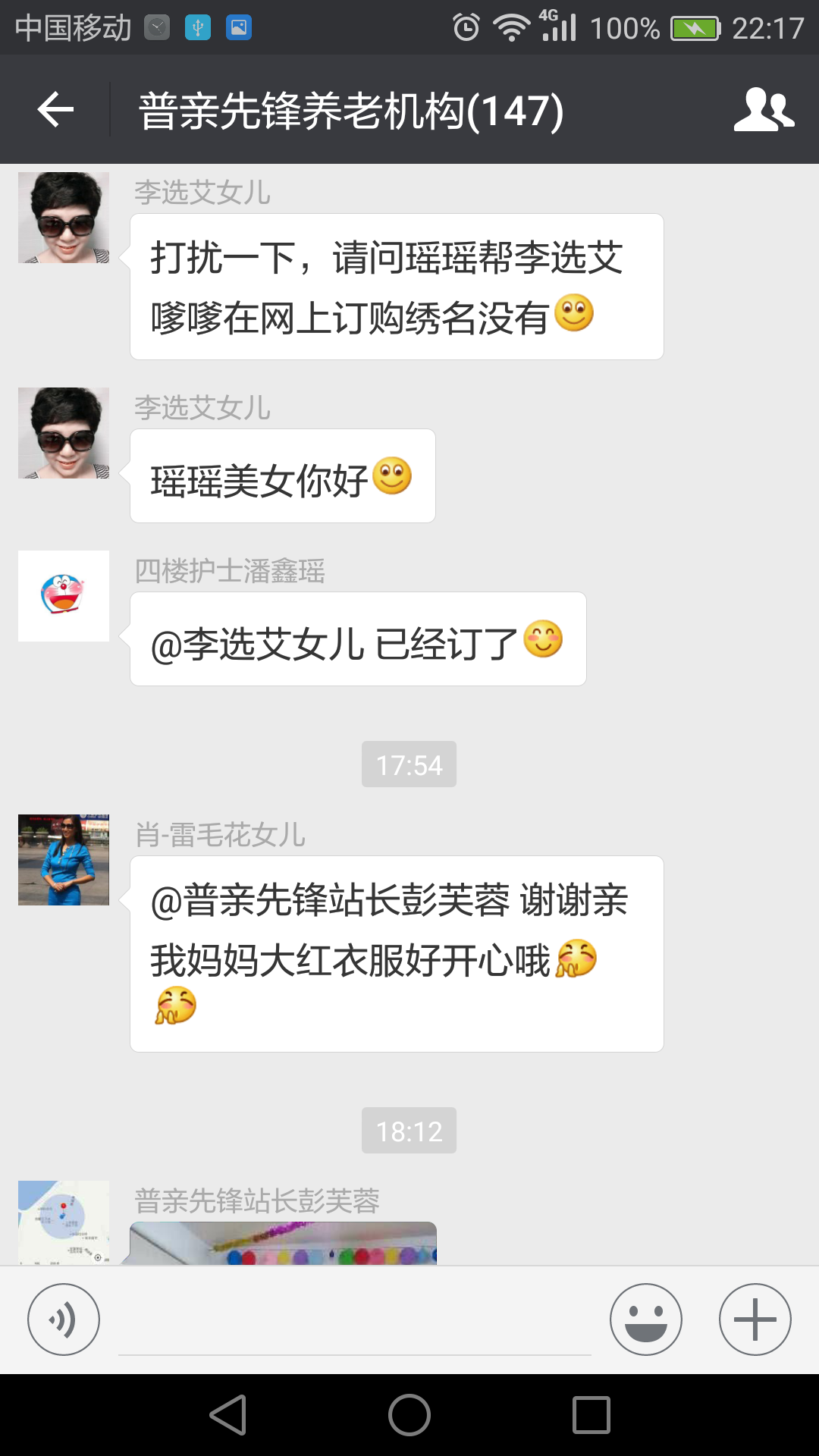Open the recent apps view
This screenshot has height=1456, width=819.
tap(591, 1415)
